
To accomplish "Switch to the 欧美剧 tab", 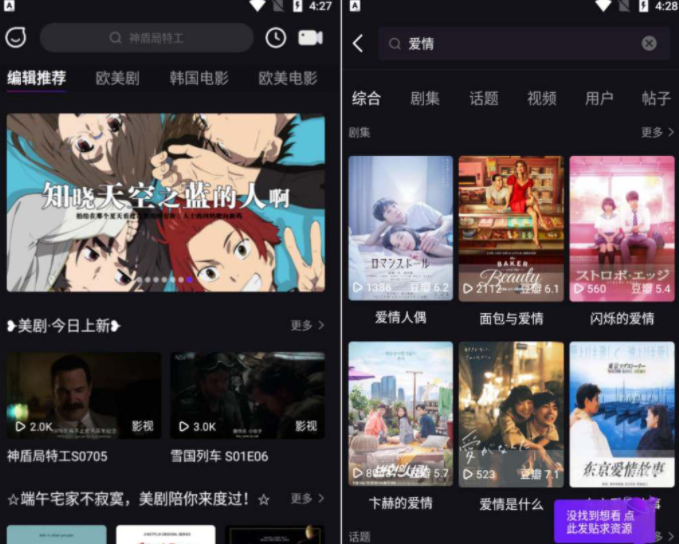I will click(117, 78).
